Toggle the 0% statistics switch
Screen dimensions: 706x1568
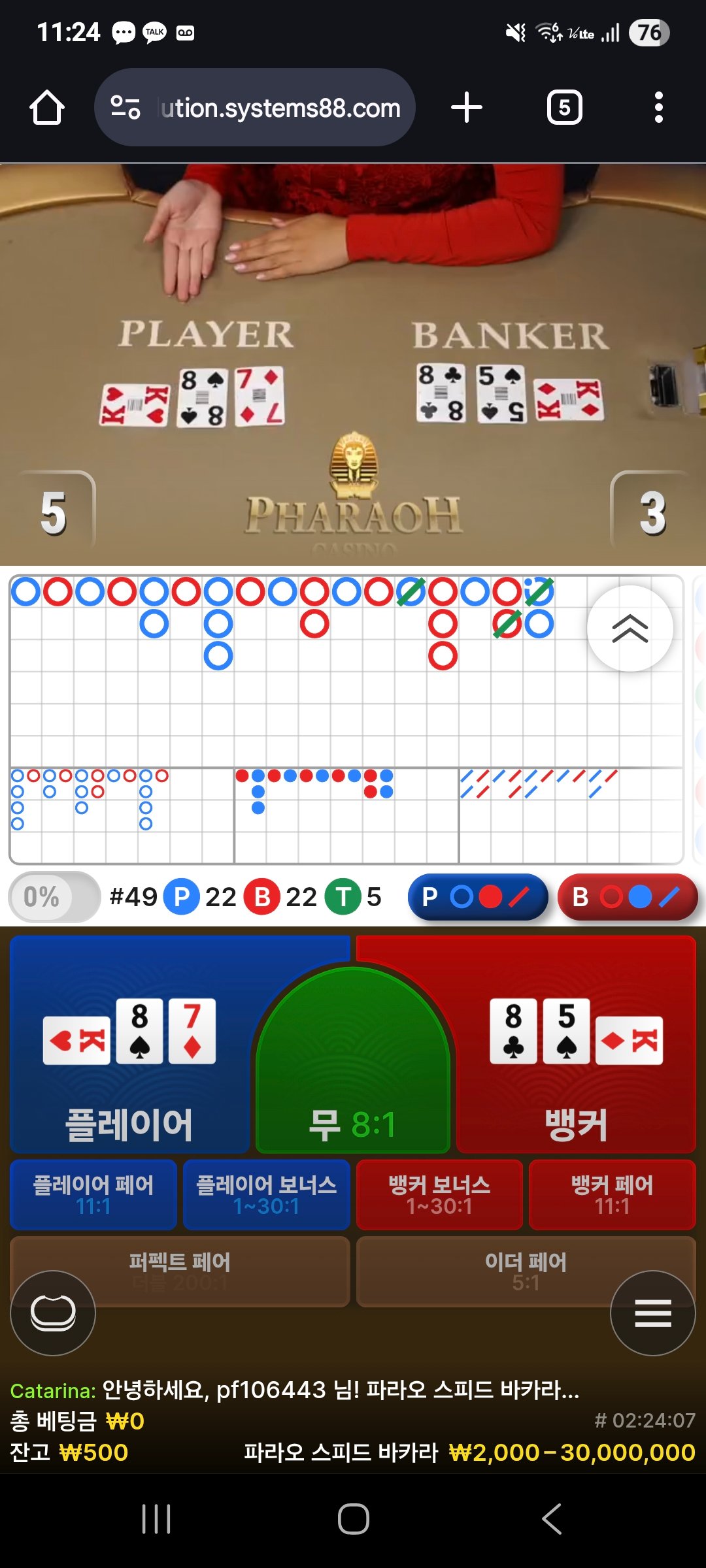tap(55, 897)
